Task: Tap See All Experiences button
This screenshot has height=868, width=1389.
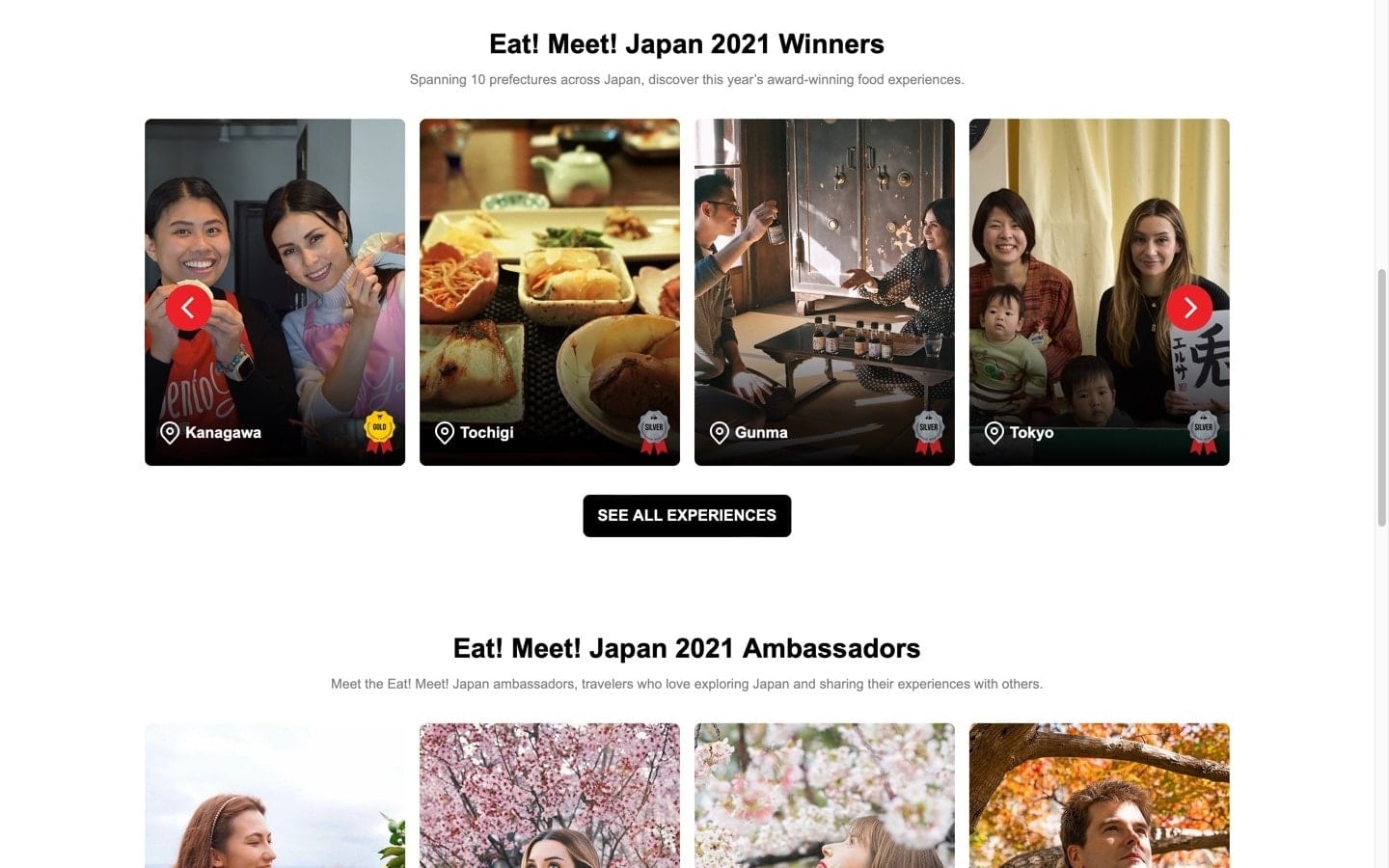Action: pos(687,516)
